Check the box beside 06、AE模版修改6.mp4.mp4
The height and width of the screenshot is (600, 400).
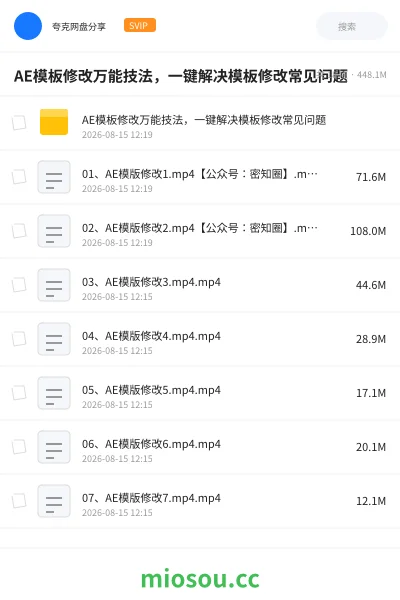tap(19, 447)
